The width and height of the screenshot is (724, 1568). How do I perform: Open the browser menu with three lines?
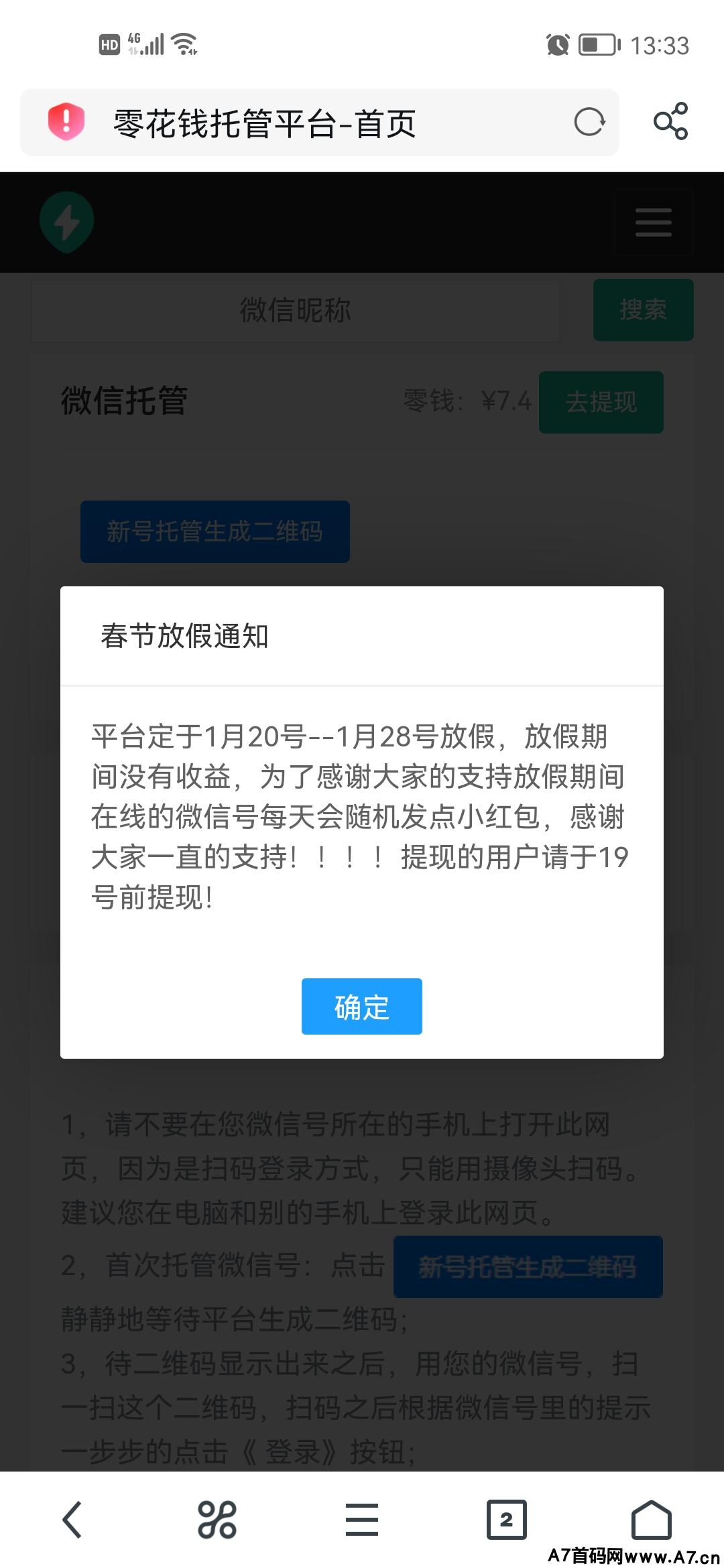362,1520
